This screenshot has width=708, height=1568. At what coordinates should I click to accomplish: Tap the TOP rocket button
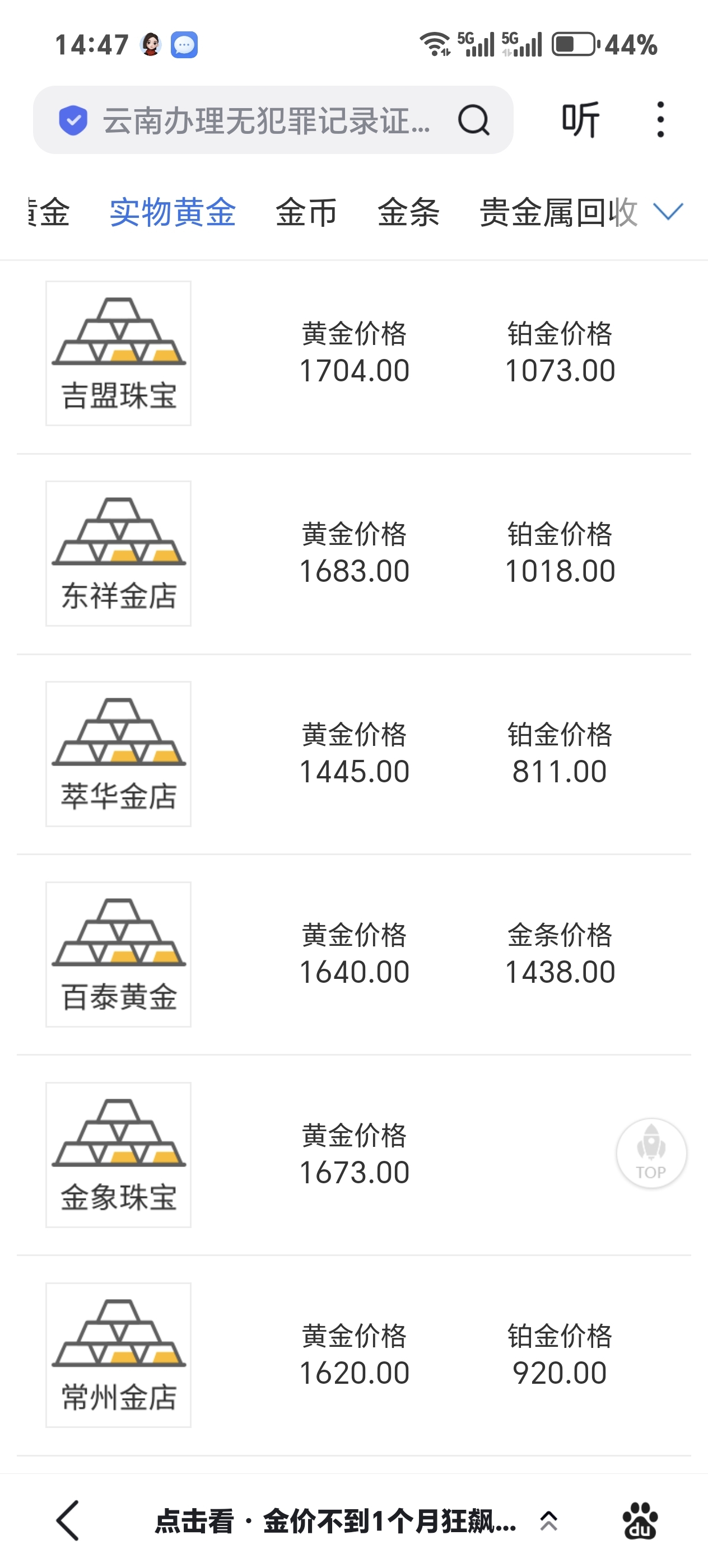[651, 1153]
